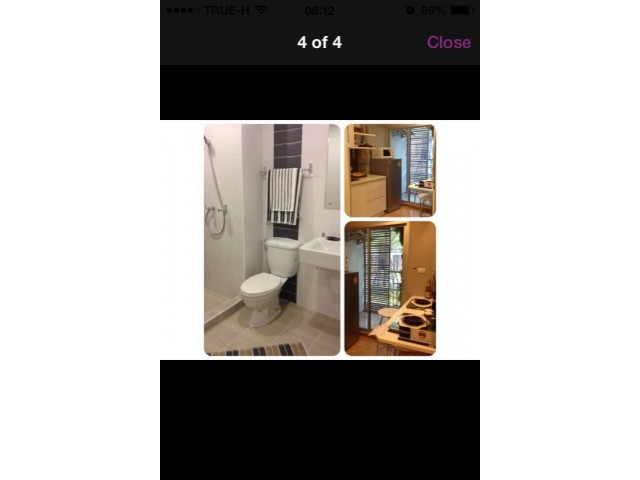Screen dimensions: 640x480
Task: Close the photo viewer
Action: point(448,42)
